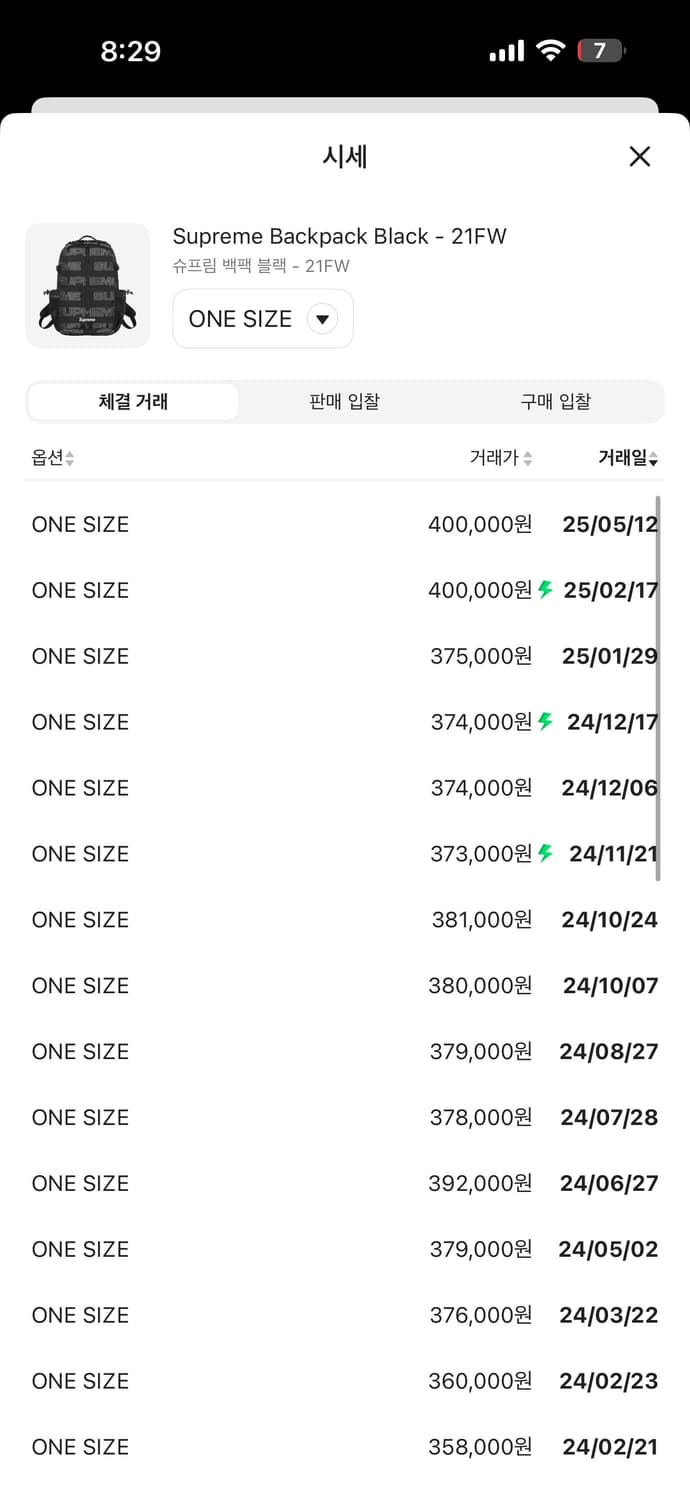
Task: Switch to the 구매 입찰 tab
Action: pyautogui.click(x=556, y=402)
